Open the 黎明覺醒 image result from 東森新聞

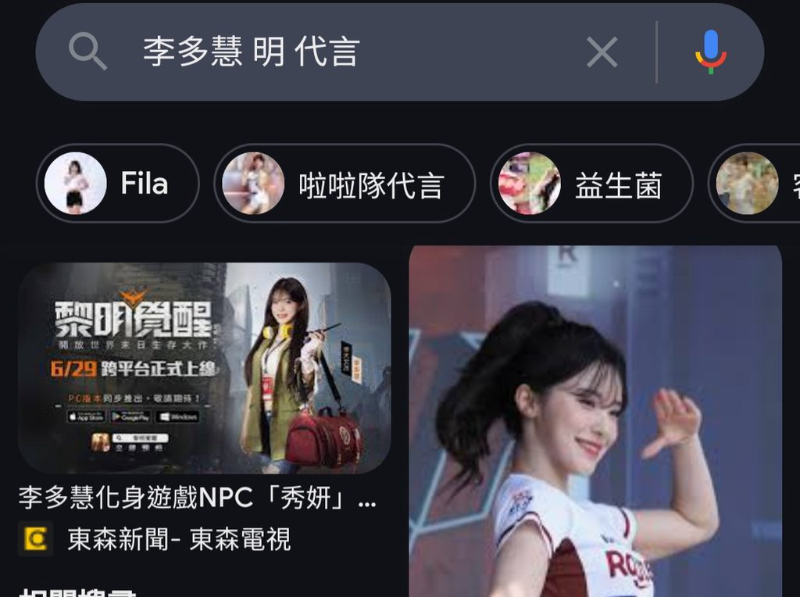(204, 367)
